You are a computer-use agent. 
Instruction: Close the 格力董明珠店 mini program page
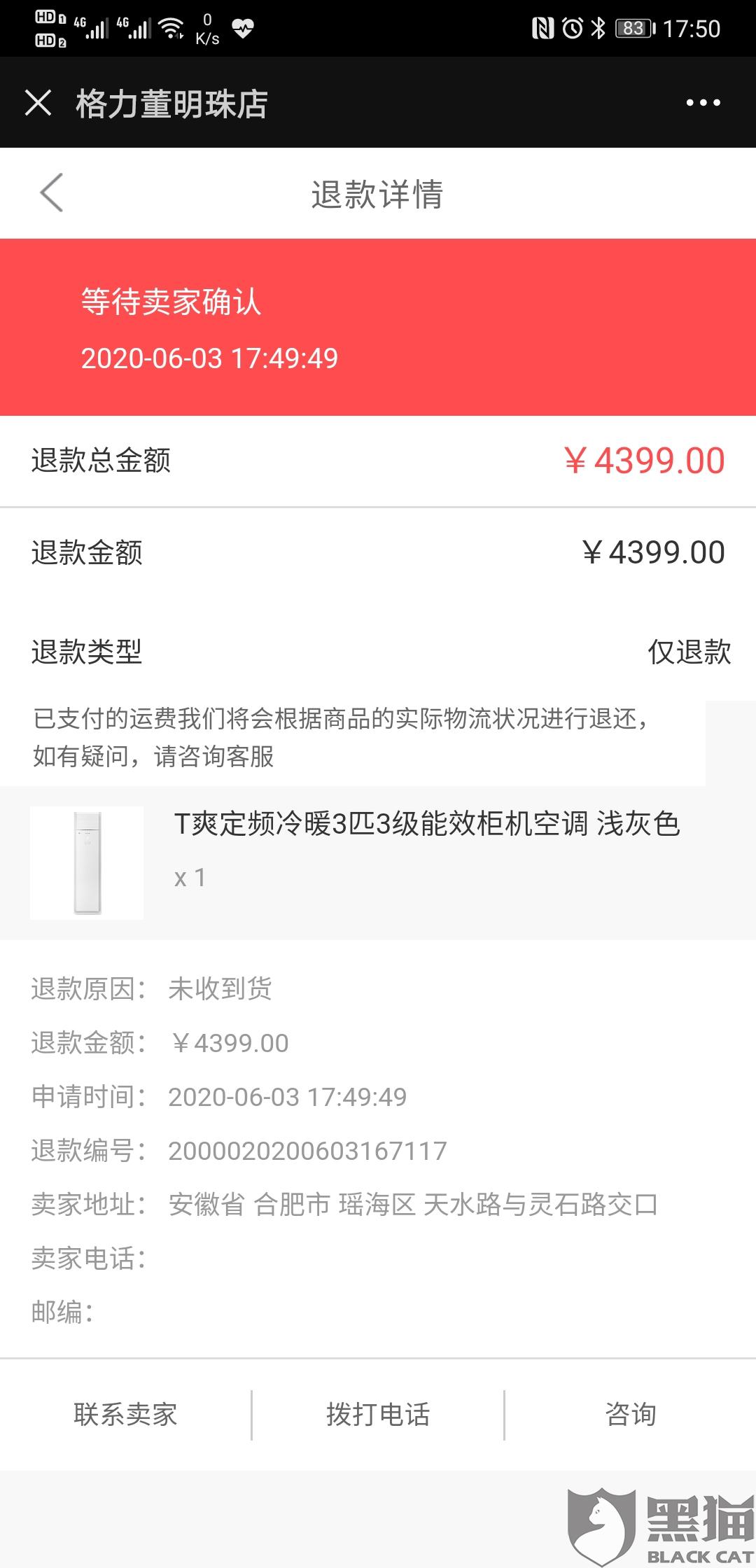click(38, 103)
